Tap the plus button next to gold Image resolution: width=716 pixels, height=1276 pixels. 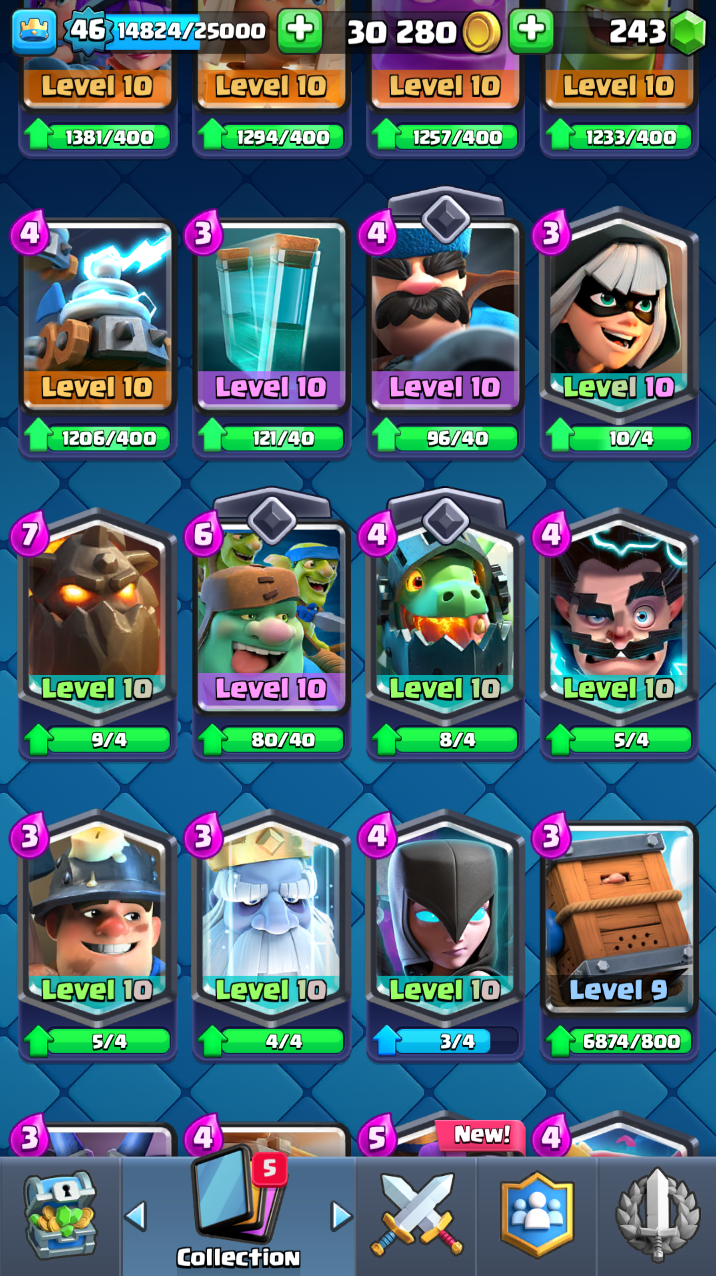point(531,32)
